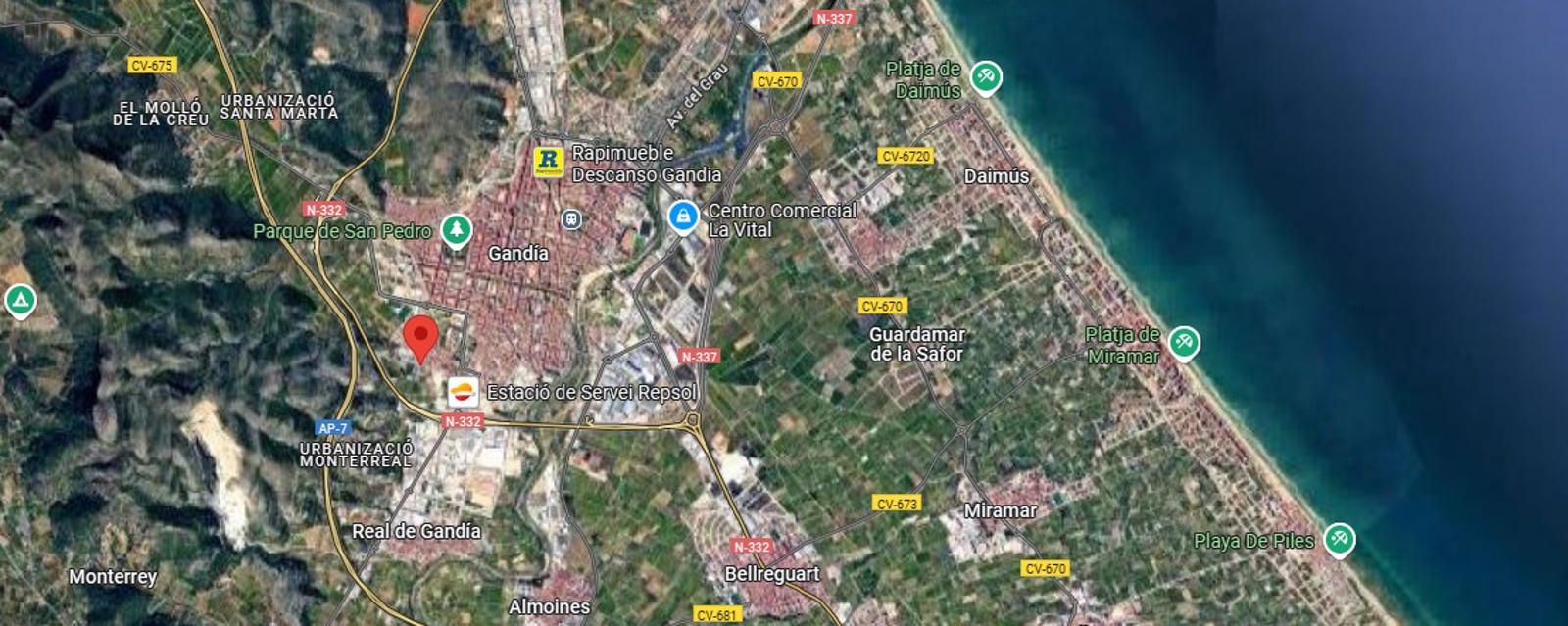
Task: Tap the Rapimueble Descanso Gandia store marker
Action: pos(549,161)
